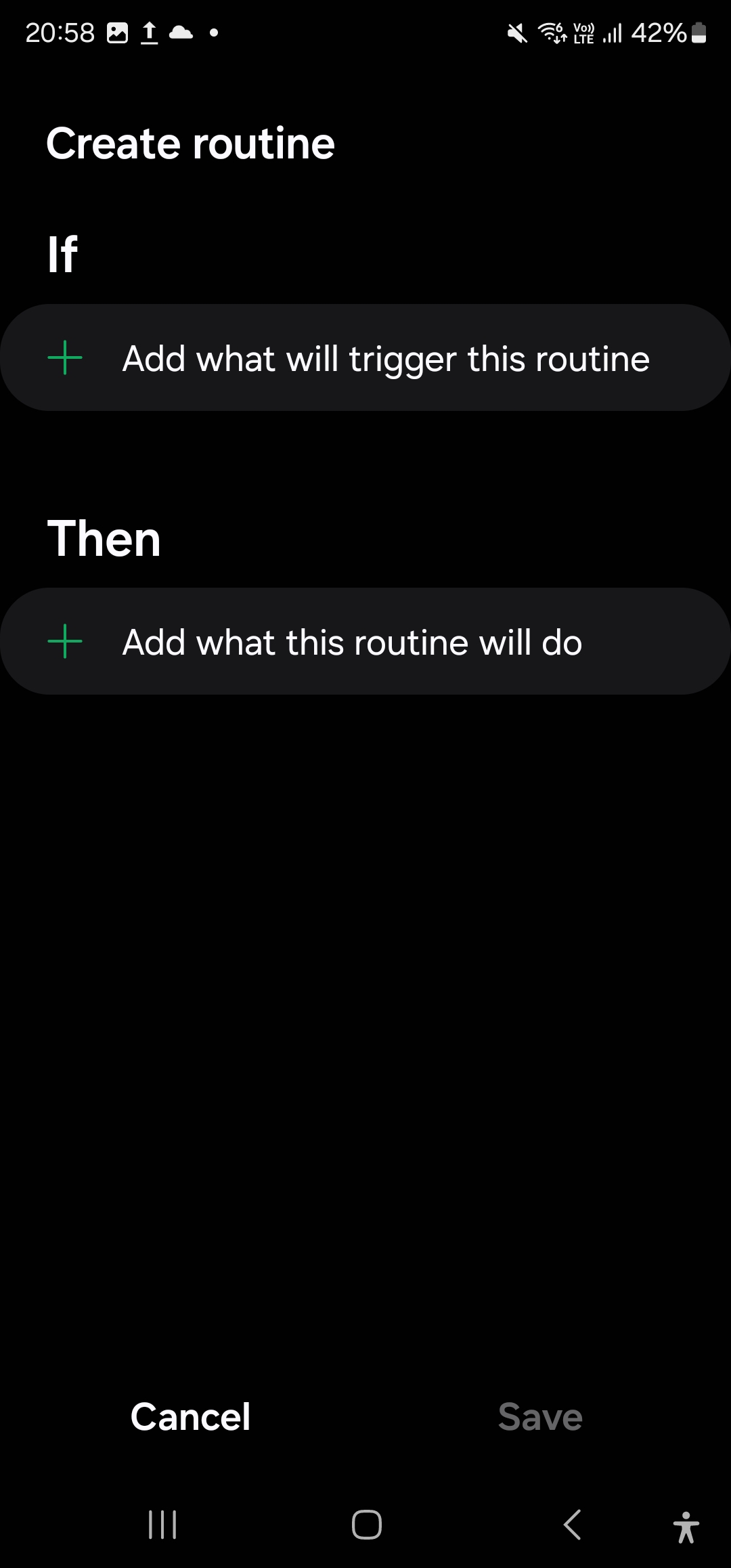731x1568 pixels.
Task: Cancel creating the routine
Action: coord(190,1416)
